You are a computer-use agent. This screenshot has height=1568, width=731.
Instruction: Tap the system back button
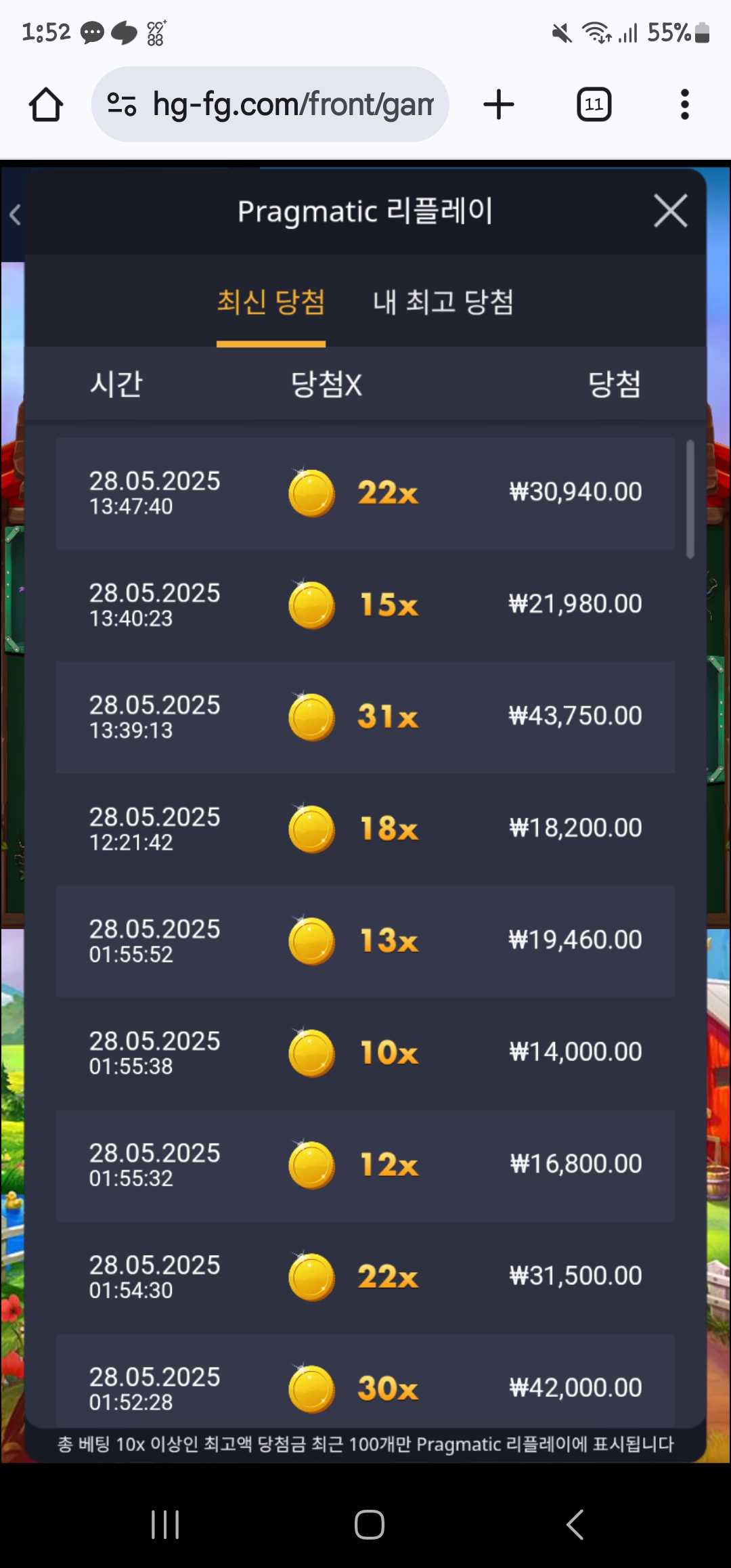pyautogui.click(x=575, y=1525)
